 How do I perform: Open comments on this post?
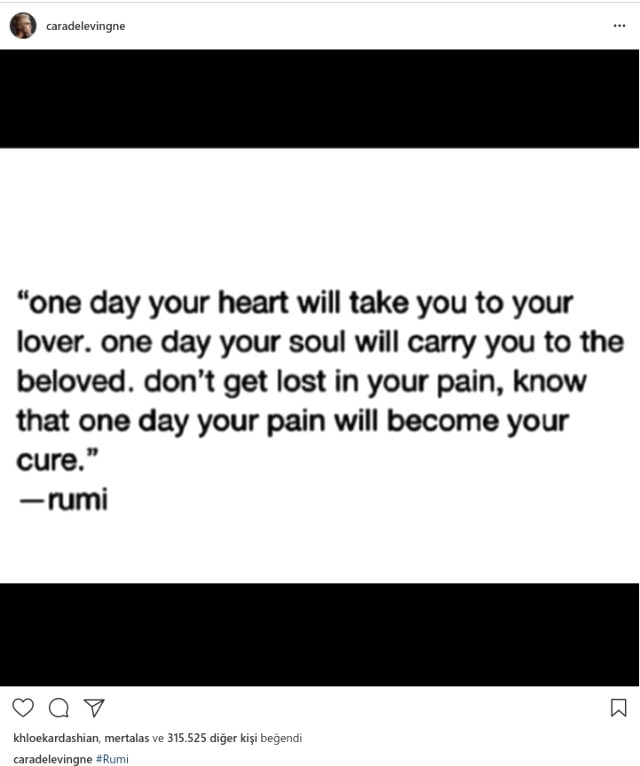coord(59,708)
